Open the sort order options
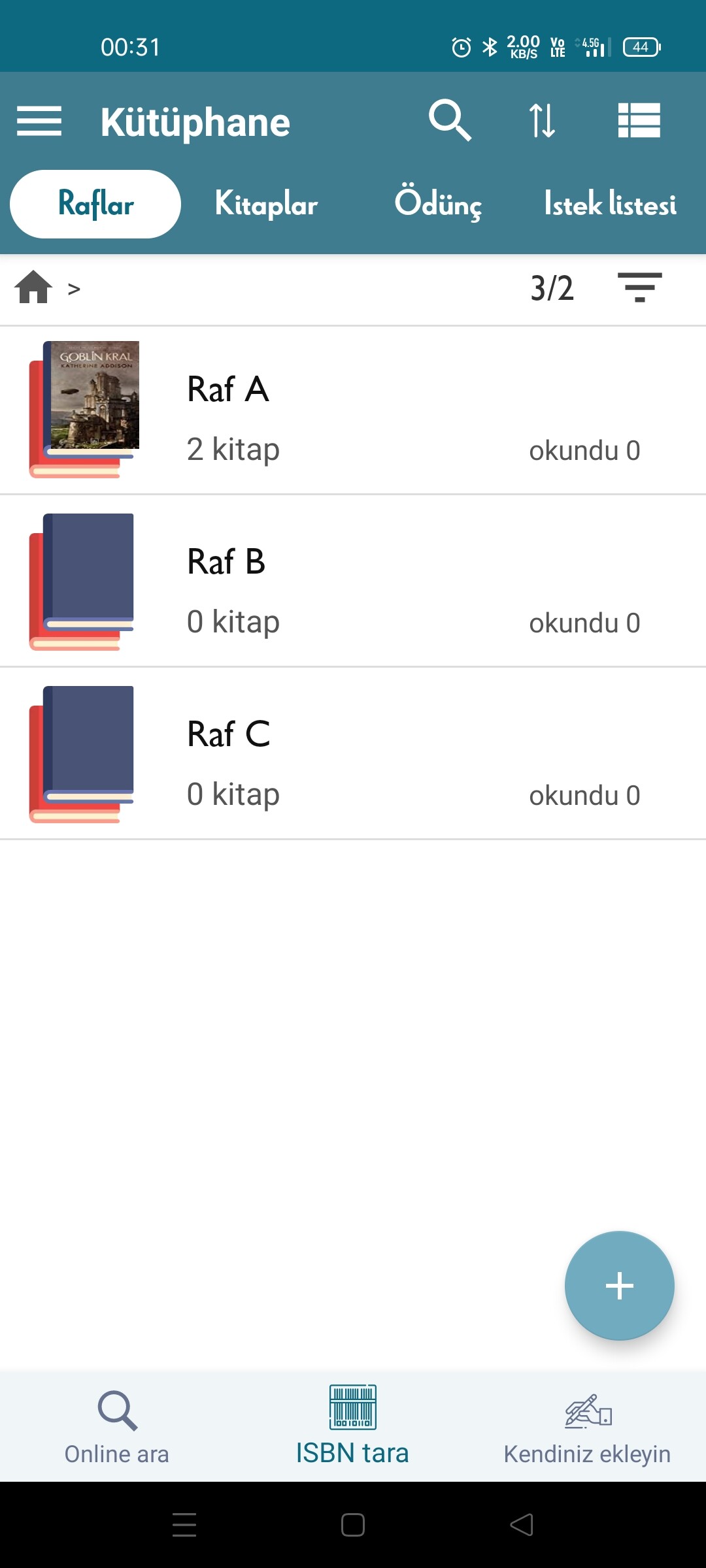The width and height of the screenshot is (706, 1568). pyautogui.click(x=542, y=121)
